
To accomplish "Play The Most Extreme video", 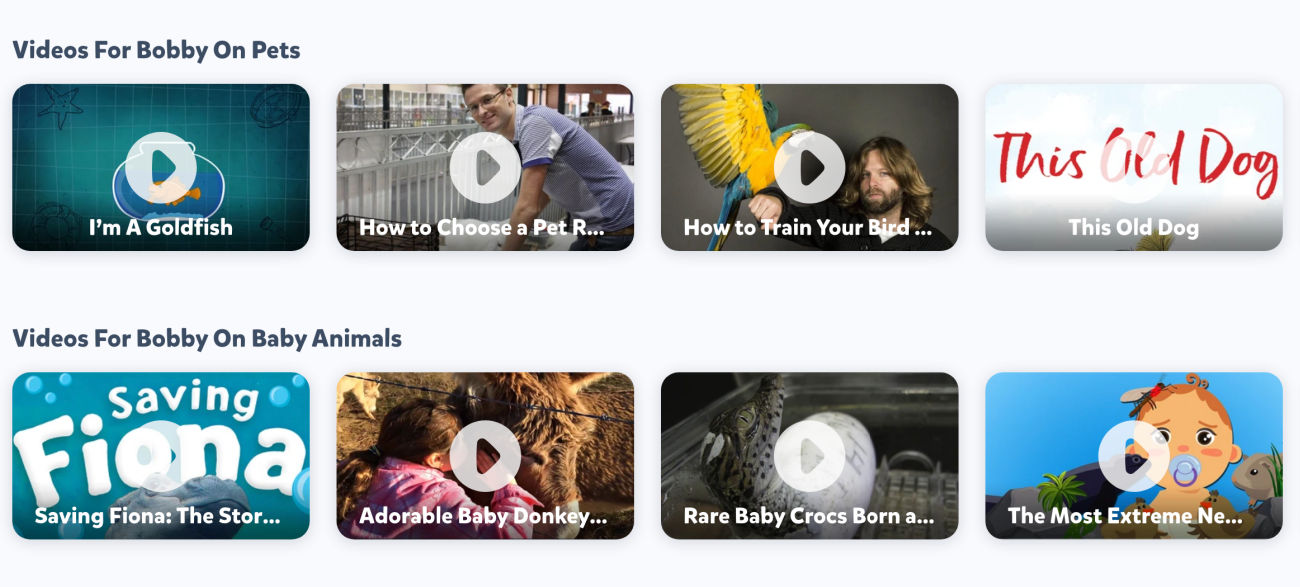I will pyautogui.click(x=1133, y=456).
